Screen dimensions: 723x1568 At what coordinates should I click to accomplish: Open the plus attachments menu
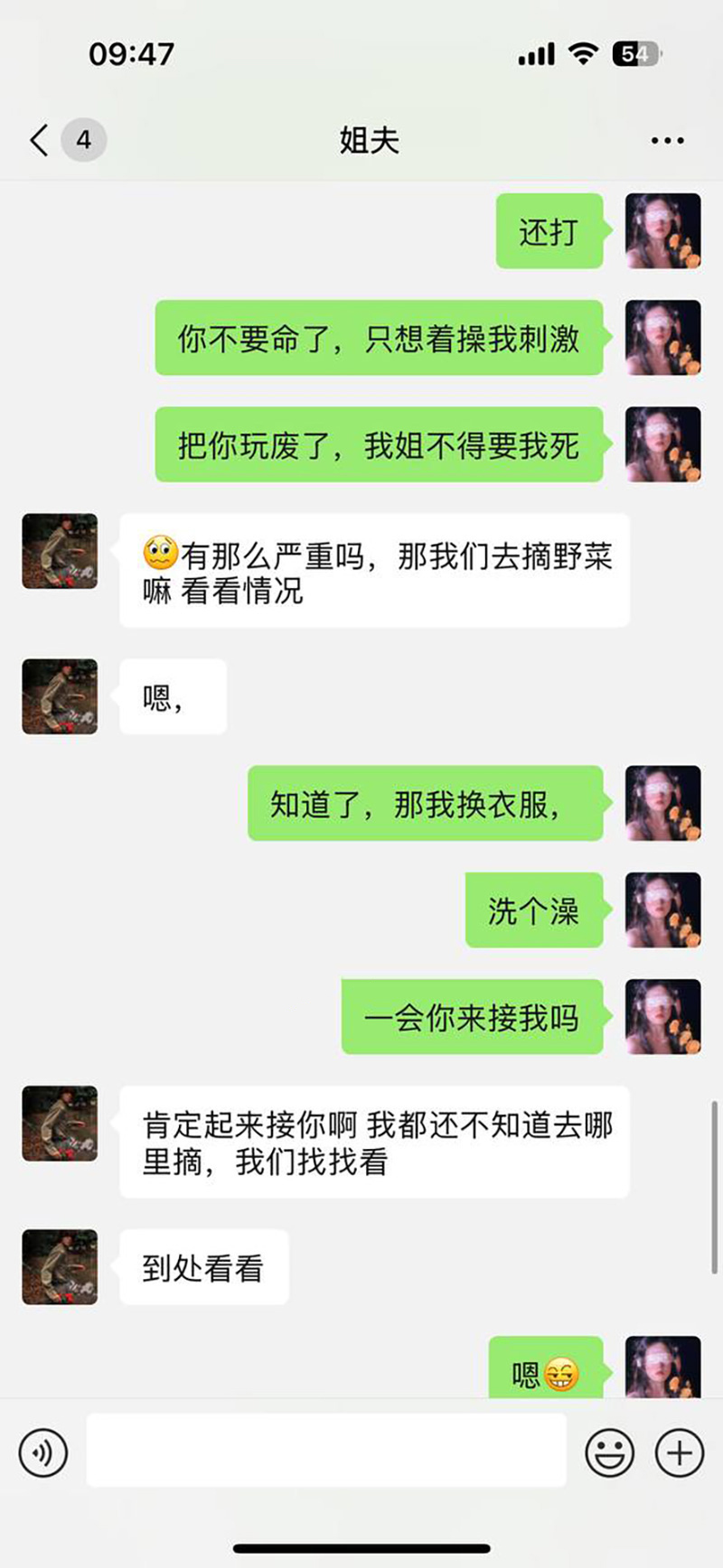tap(680, 1453)
